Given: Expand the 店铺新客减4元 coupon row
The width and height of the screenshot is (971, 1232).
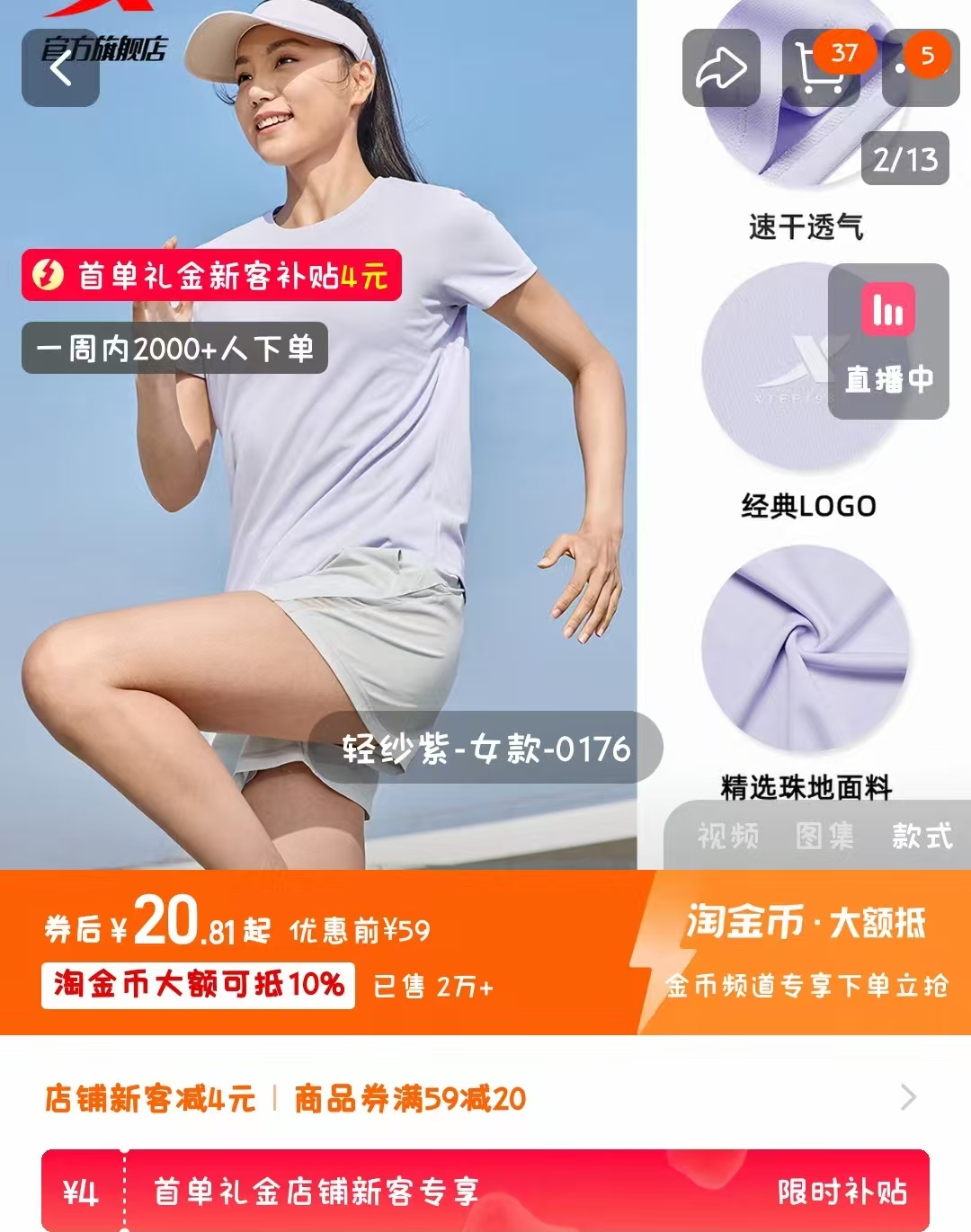Looking at the screenshot, I should pos(908,1097).
